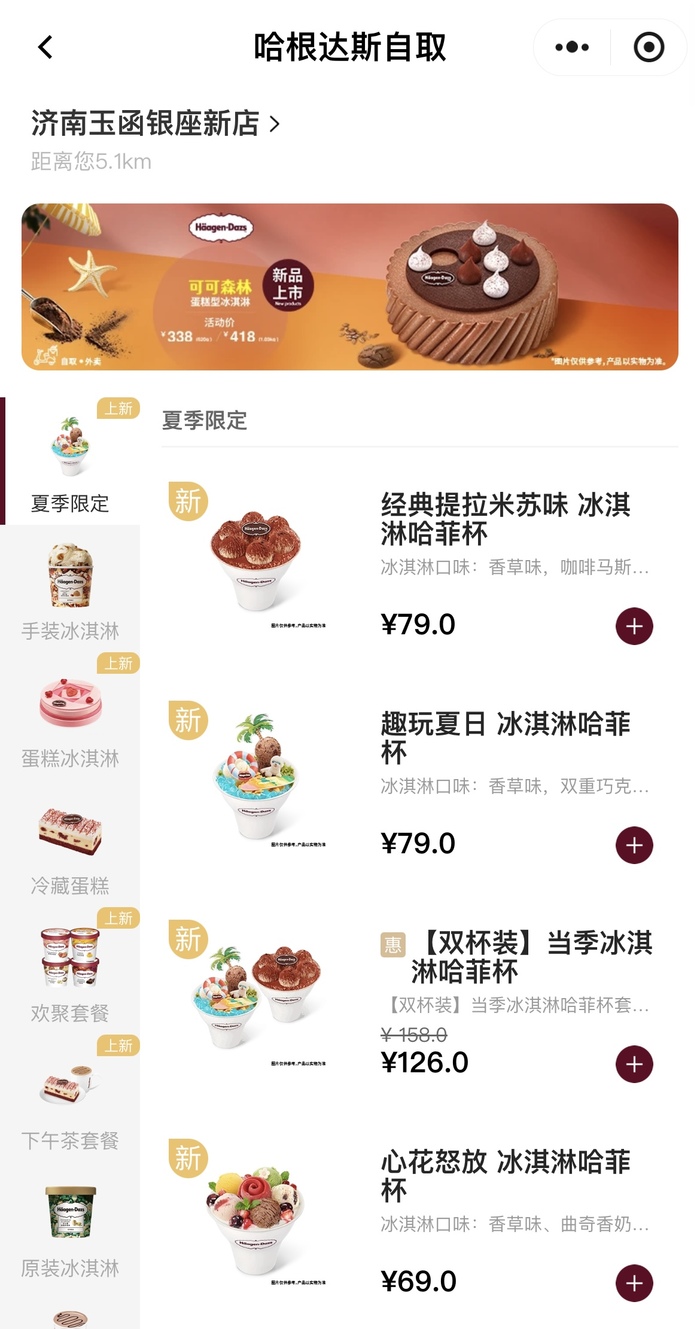Select the 夏季限定 category

tap(70, 461)
